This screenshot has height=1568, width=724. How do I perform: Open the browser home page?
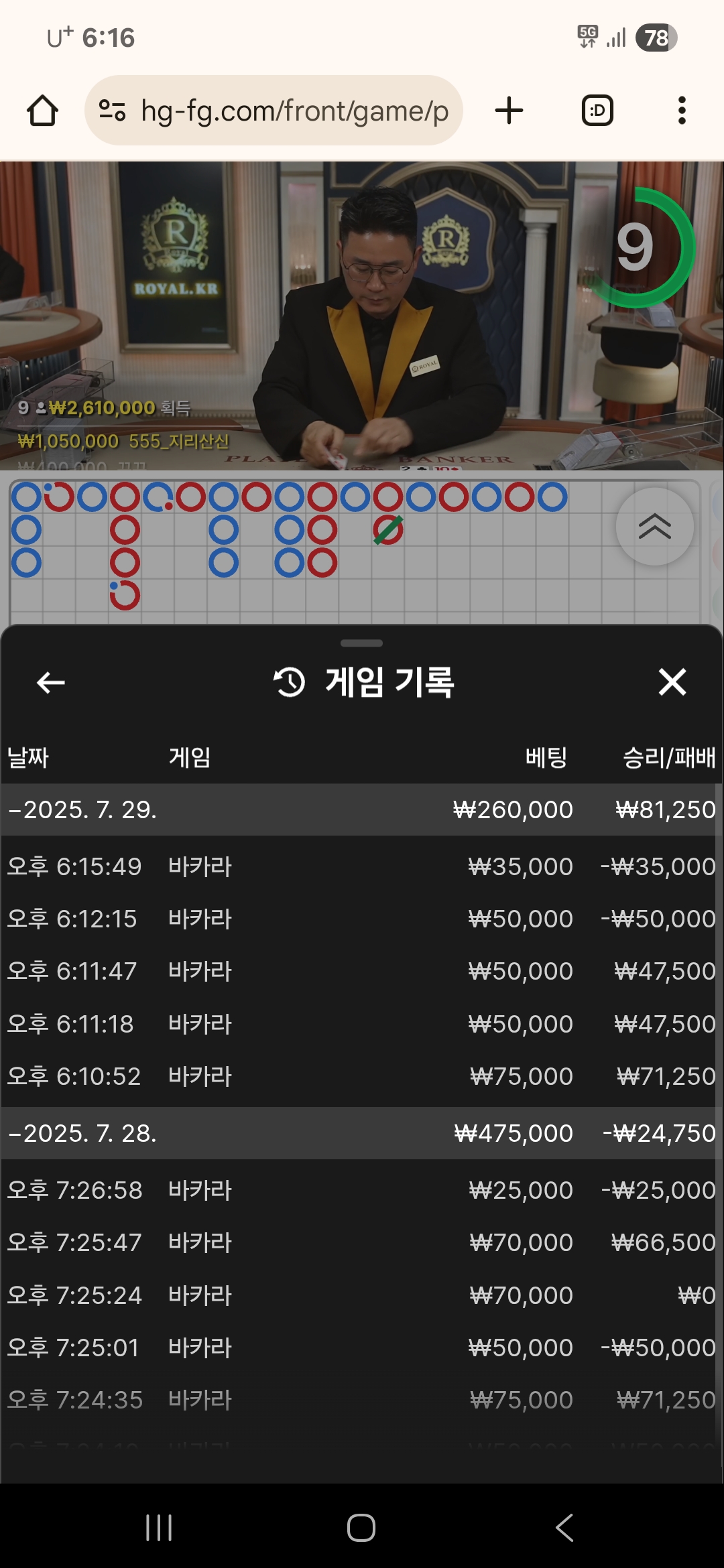point(42,111)
